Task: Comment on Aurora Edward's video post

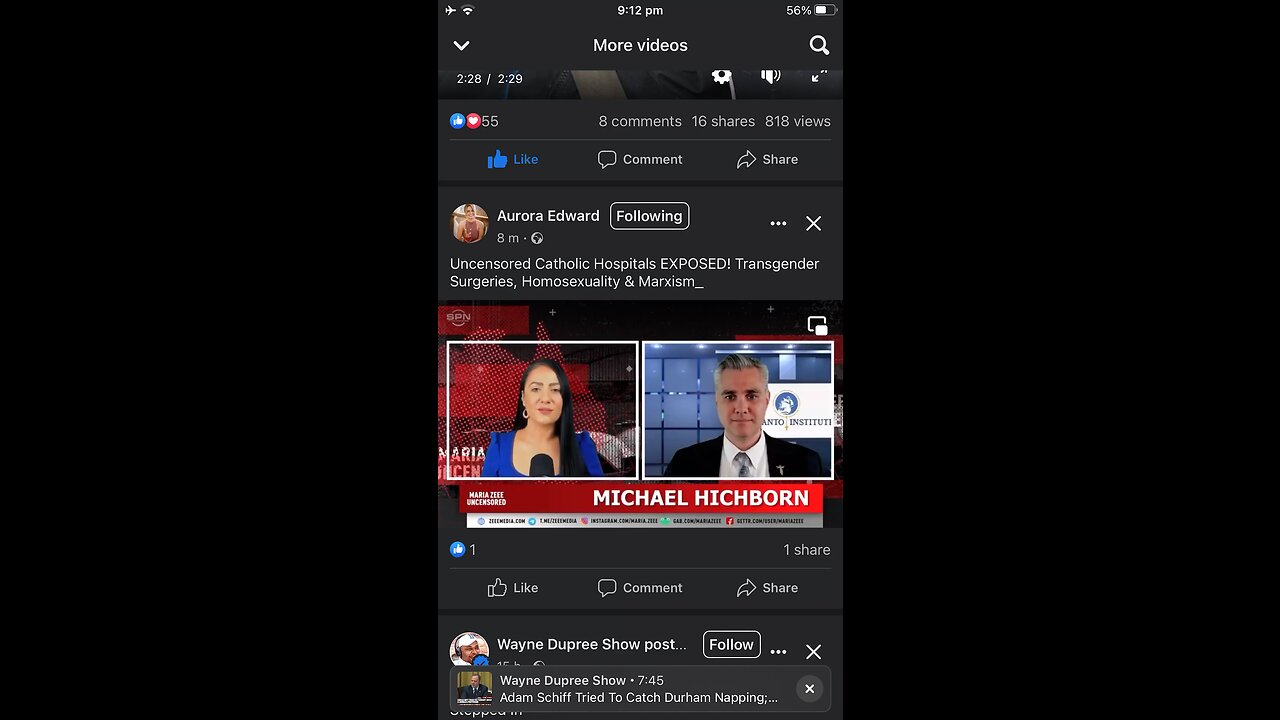Action: click(x=640, y=588)
